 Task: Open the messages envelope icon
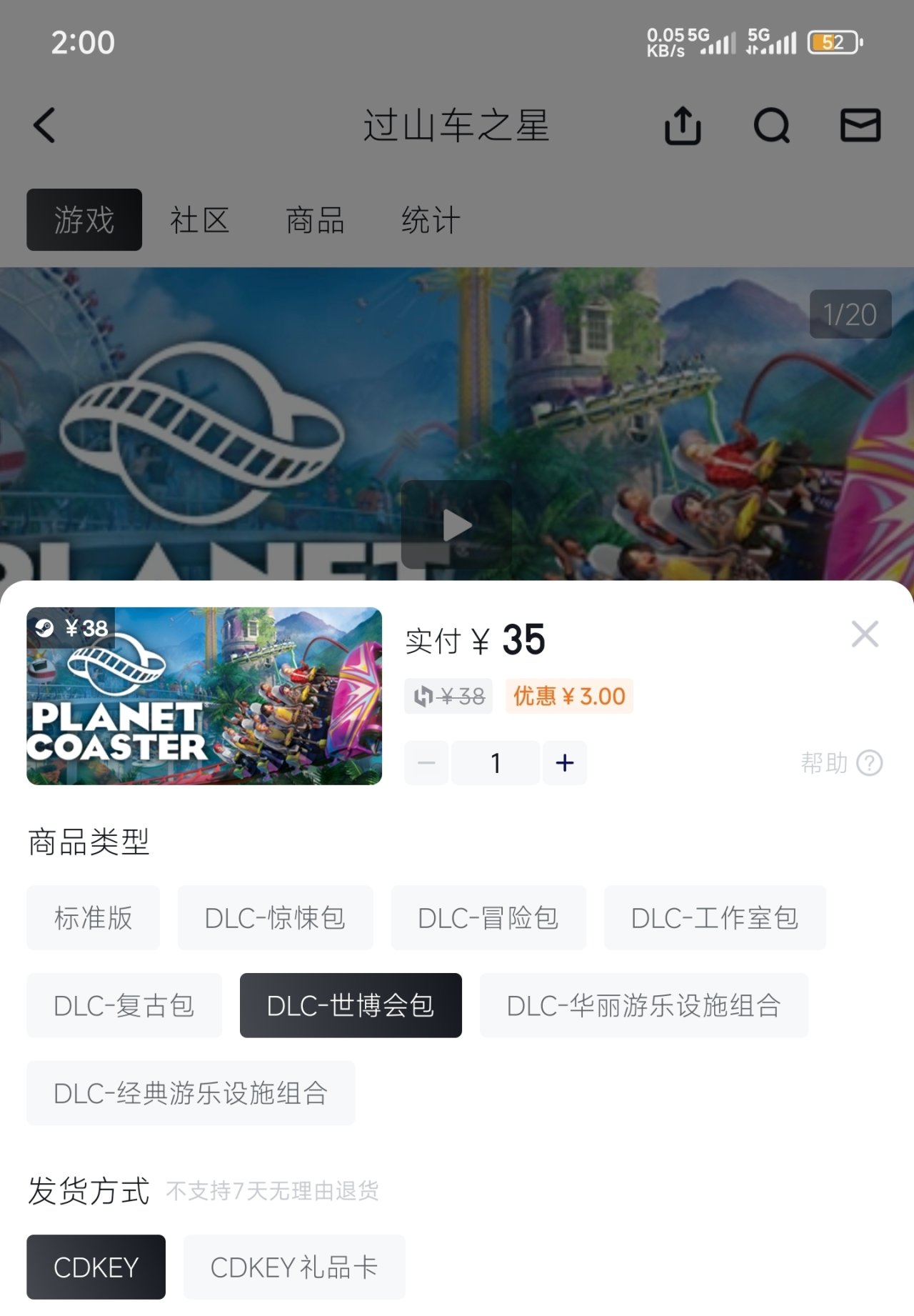pos(860,126)
